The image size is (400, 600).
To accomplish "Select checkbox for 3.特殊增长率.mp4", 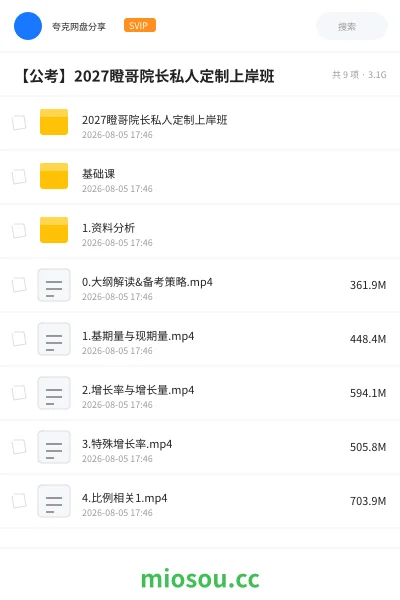I will [19, 447].
